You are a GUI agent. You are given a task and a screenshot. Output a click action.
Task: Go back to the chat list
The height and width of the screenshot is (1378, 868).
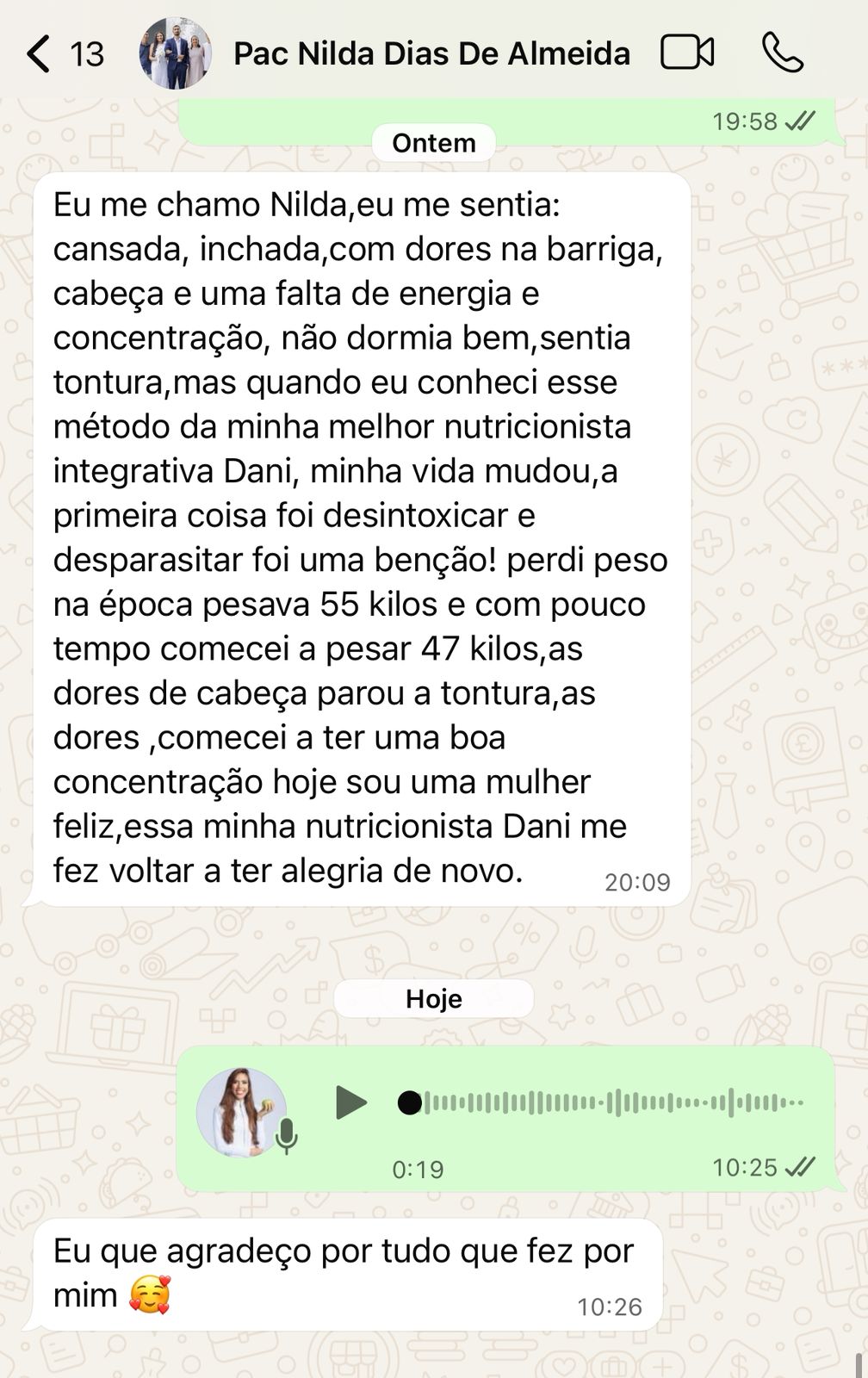pyautogui.click(x=39, y=53)
